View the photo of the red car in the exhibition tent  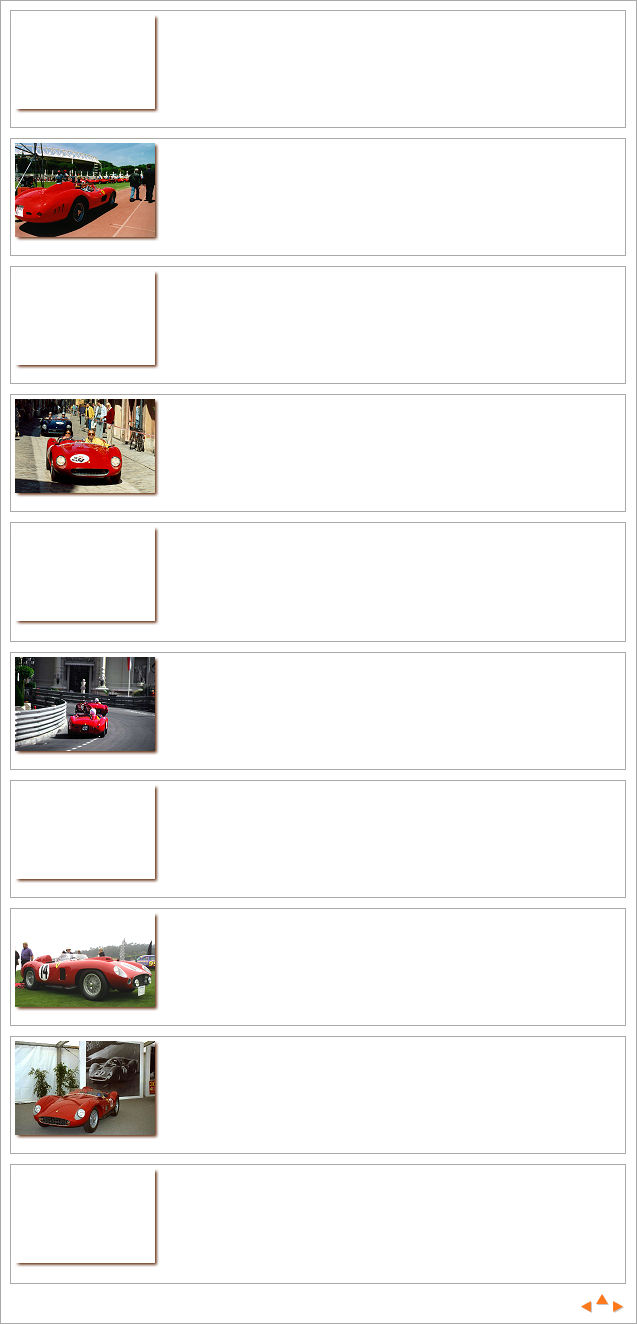tap(85, 1088)
